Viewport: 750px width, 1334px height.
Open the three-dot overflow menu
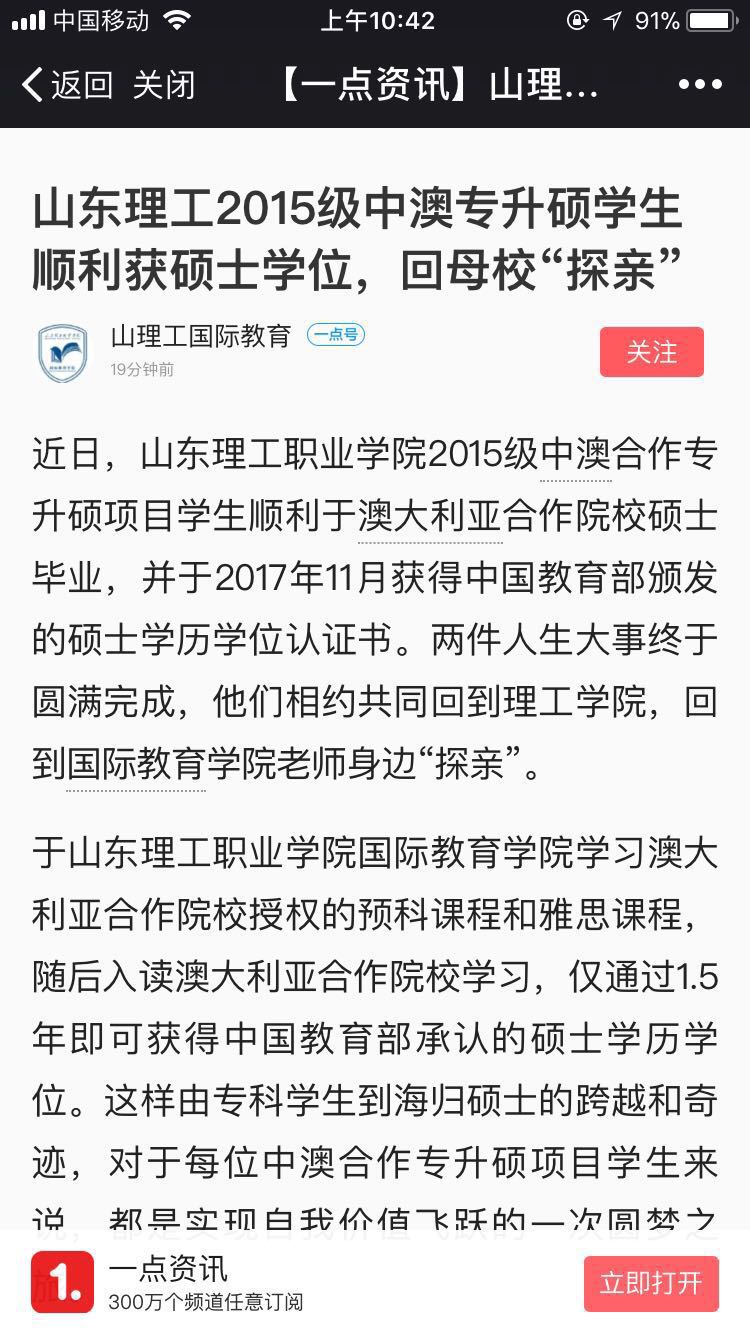(700, 85)
